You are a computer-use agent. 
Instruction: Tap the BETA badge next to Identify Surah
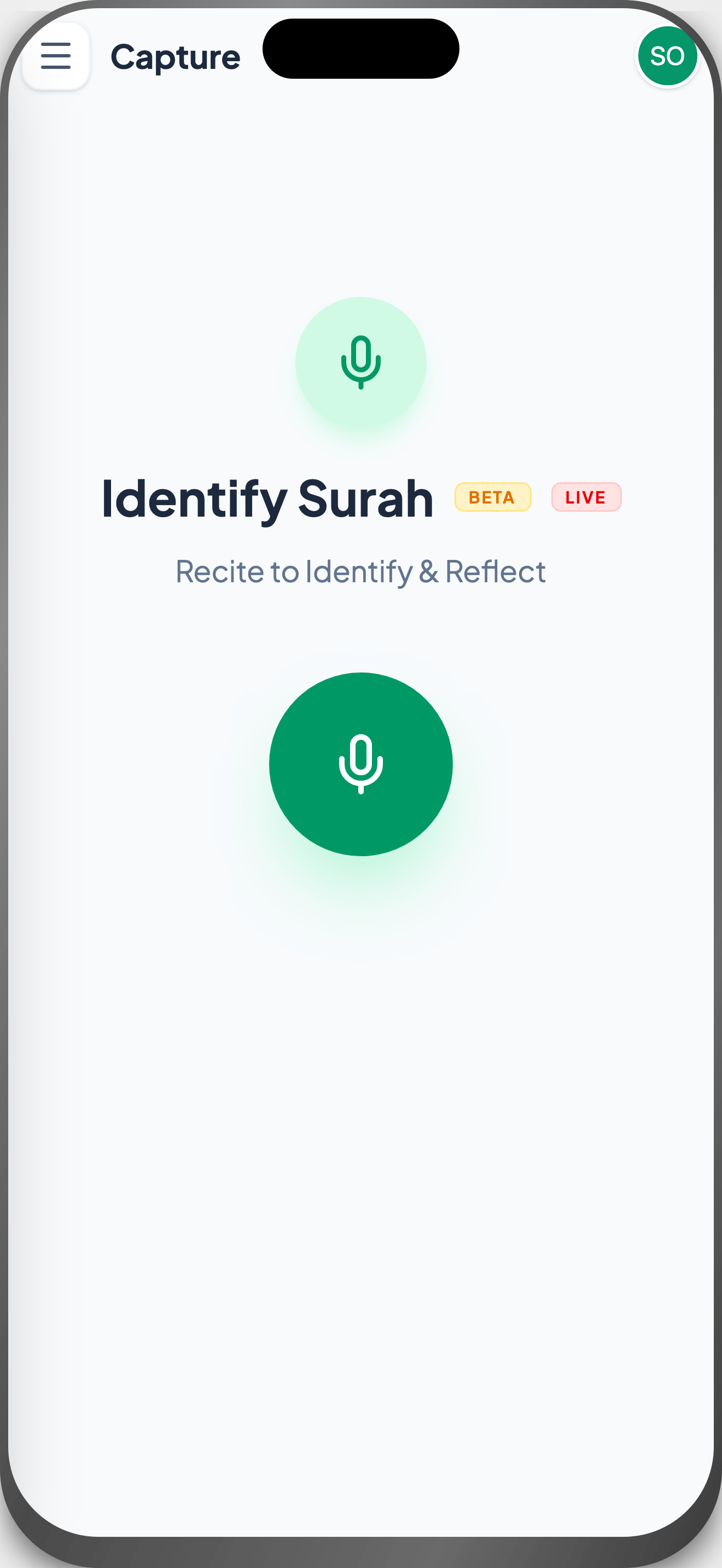(x=492, y=498)
